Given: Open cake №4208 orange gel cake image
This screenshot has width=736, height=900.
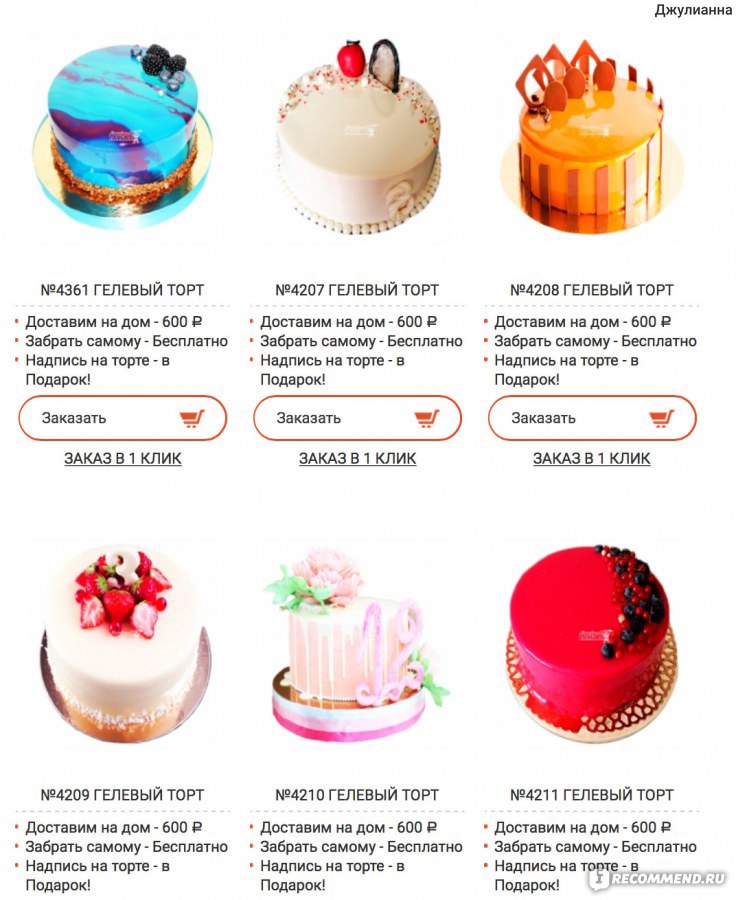Looking at the screenshot, I should pyautogui.click(x=591, y=135).
